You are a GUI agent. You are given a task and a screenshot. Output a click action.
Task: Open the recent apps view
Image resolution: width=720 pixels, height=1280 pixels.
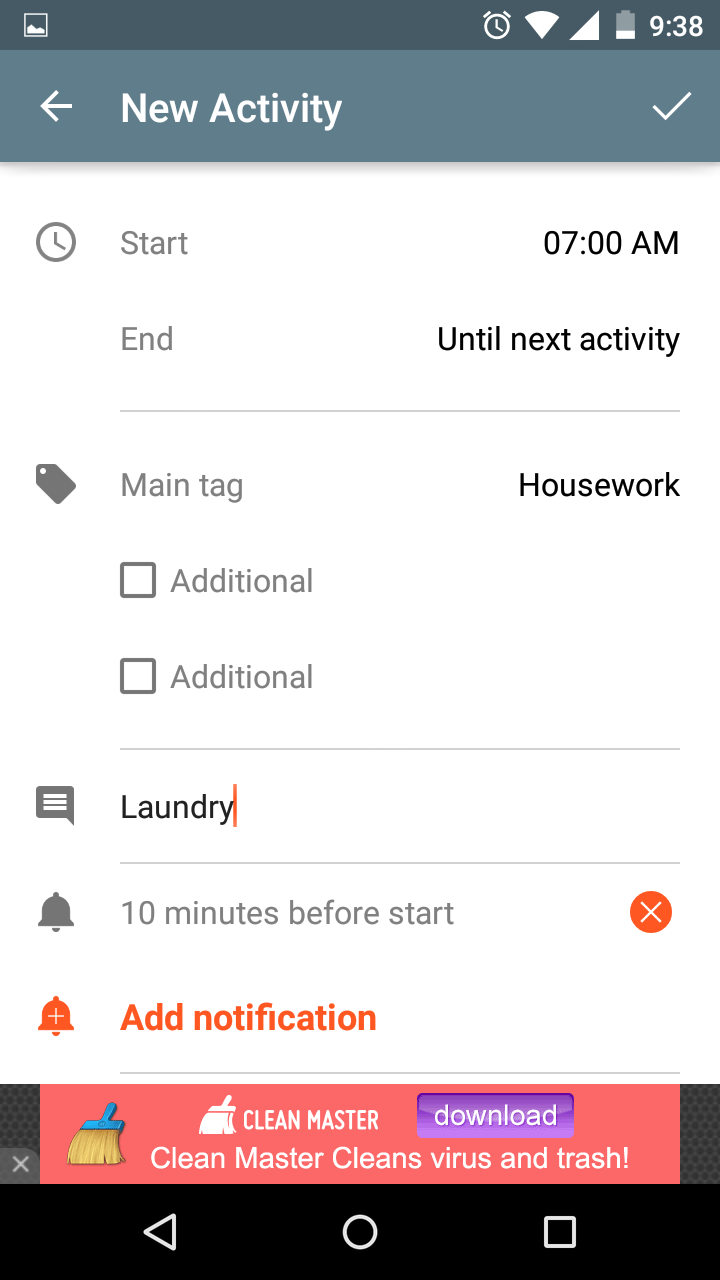pos(560,1232)
